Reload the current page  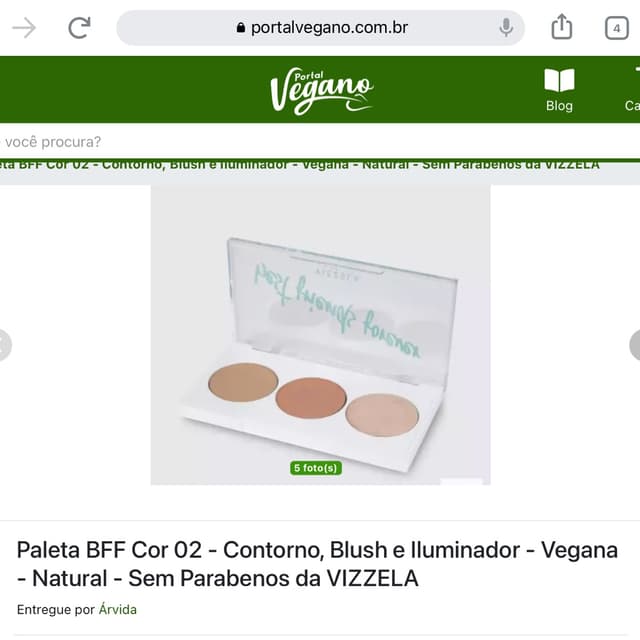pyautogui.click(x=79, y=28)
